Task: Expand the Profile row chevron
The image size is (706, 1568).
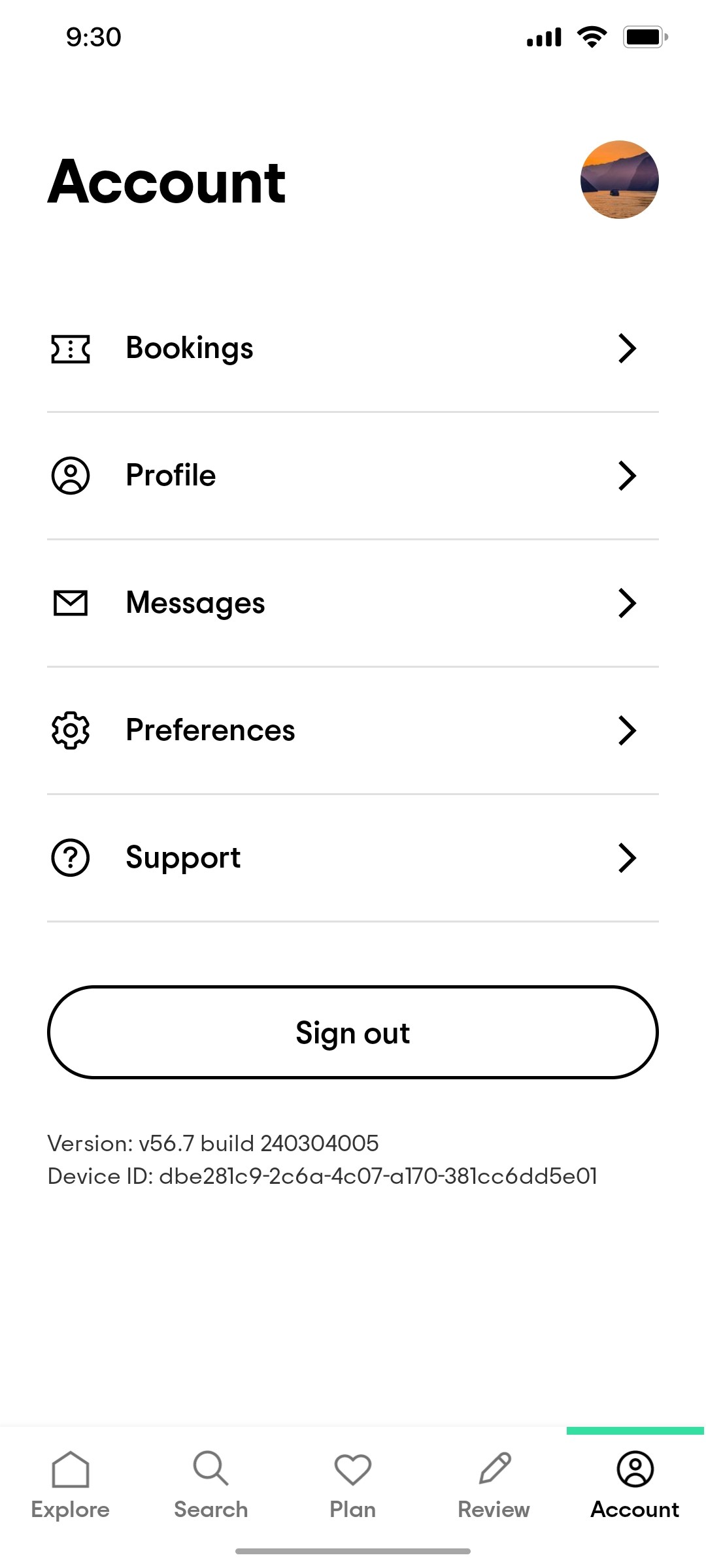Action: (626, 476)
